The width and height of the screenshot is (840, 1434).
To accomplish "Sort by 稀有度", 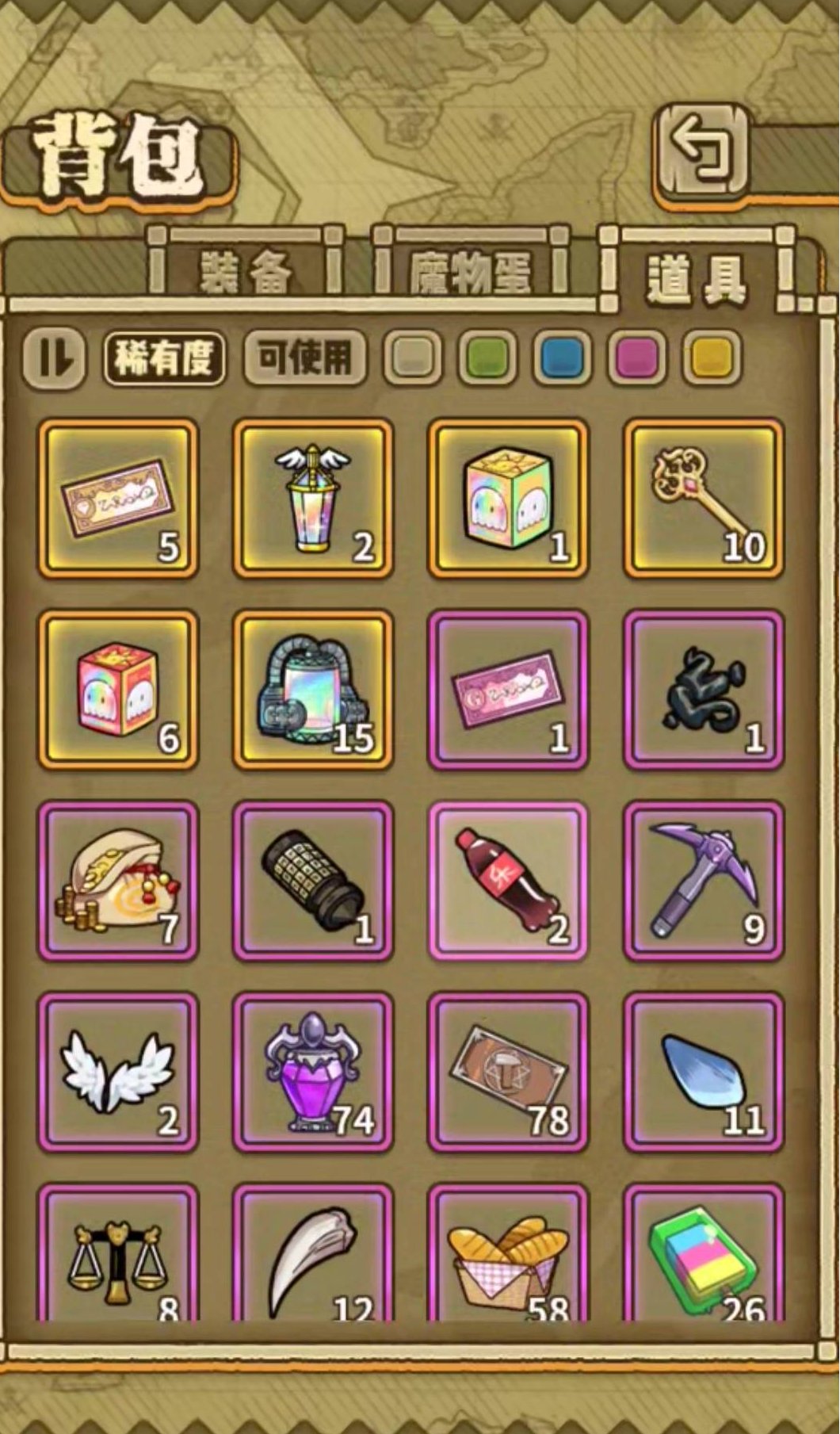I will (x=164, y=359).
